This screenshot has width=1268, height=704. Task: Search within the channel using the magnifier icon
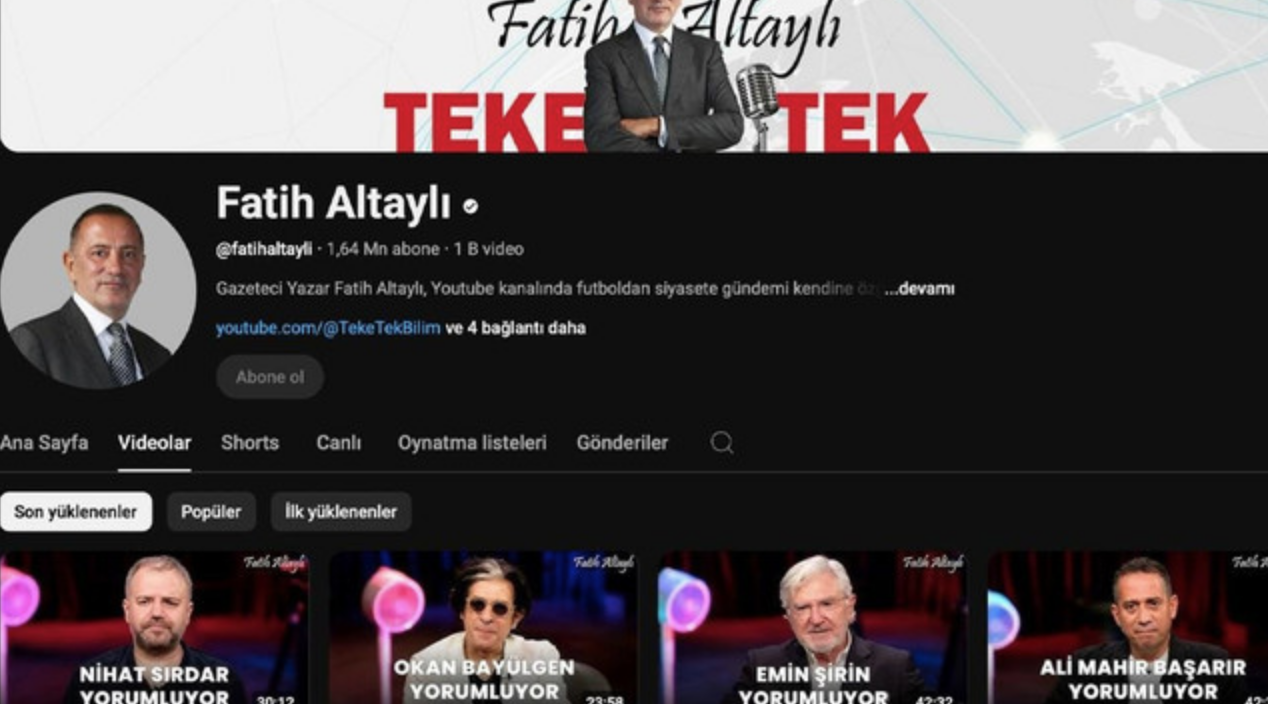721,443
